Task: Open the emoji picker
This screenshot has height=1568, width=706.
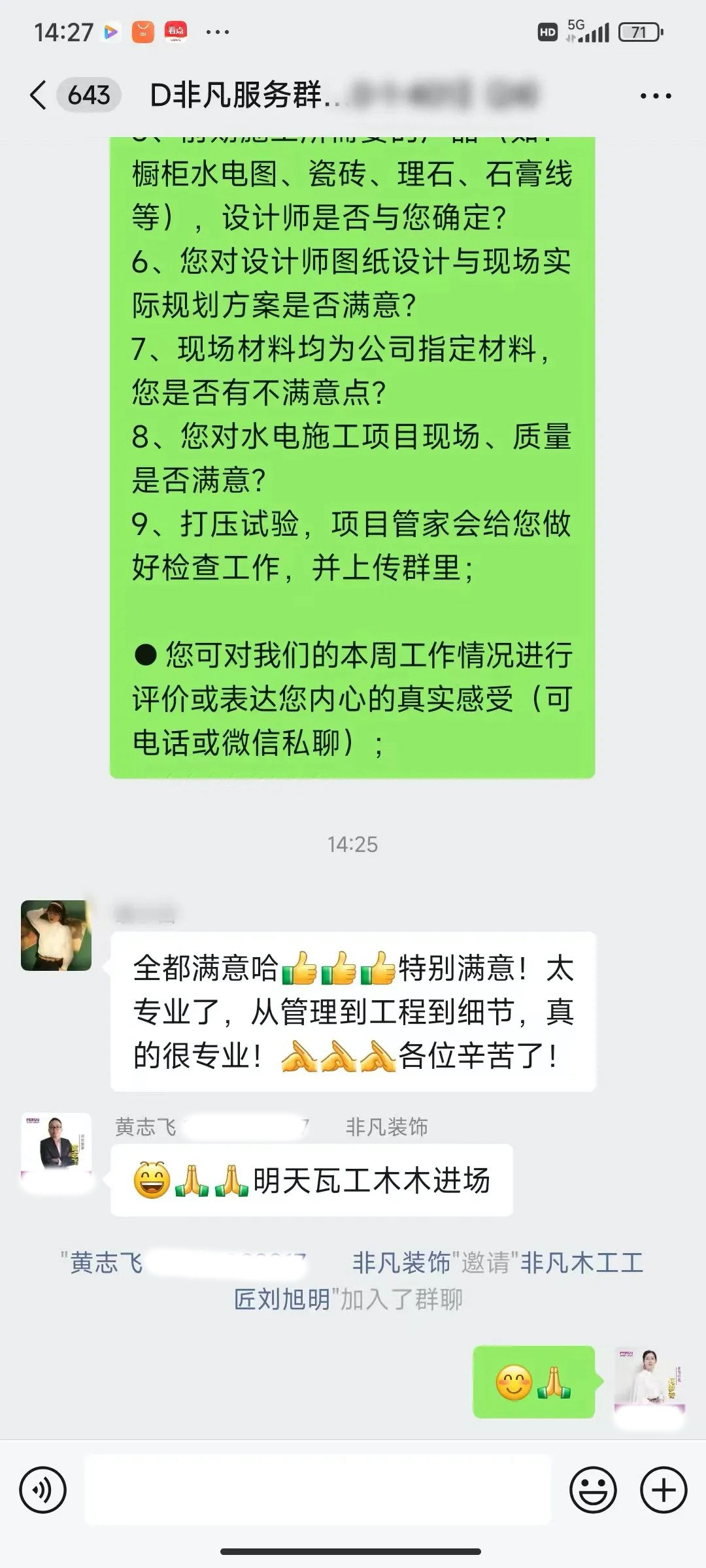Action: click(x=593, y=1490)
